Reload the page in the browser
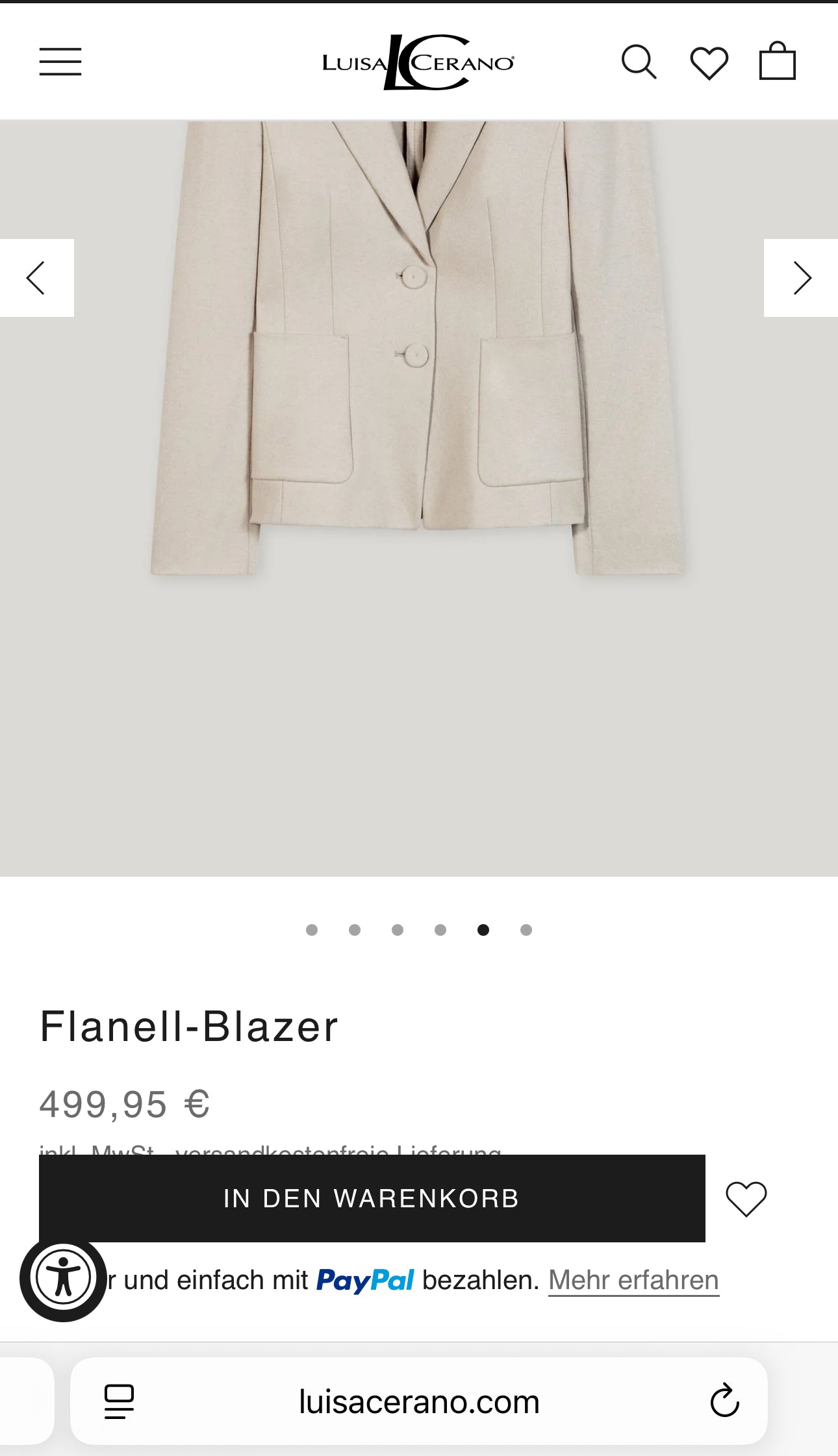838x1456 pixels. 724,1401
